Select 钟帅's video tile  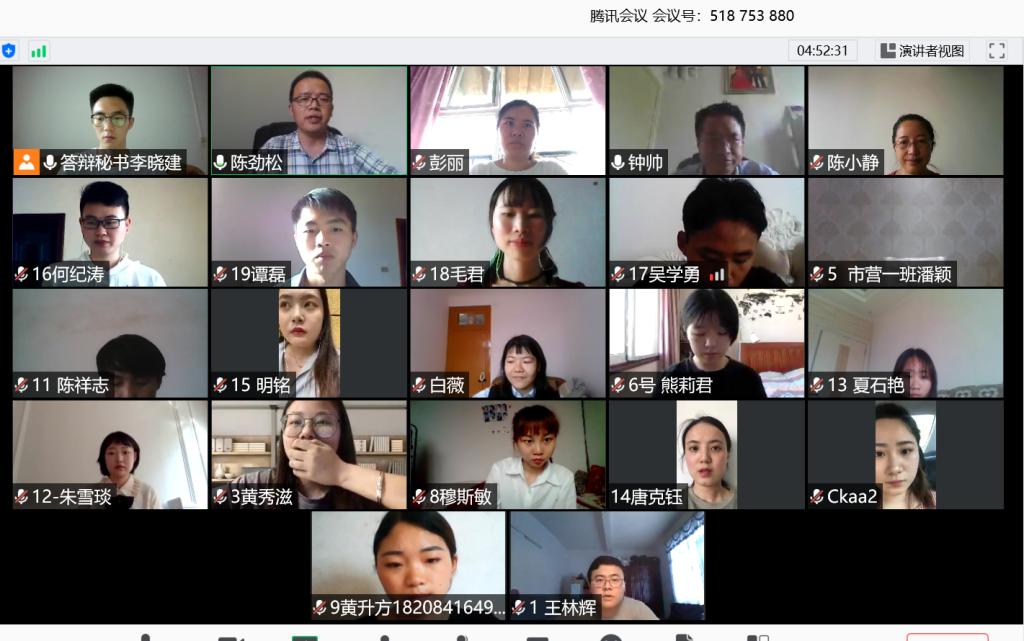(706, 121)
